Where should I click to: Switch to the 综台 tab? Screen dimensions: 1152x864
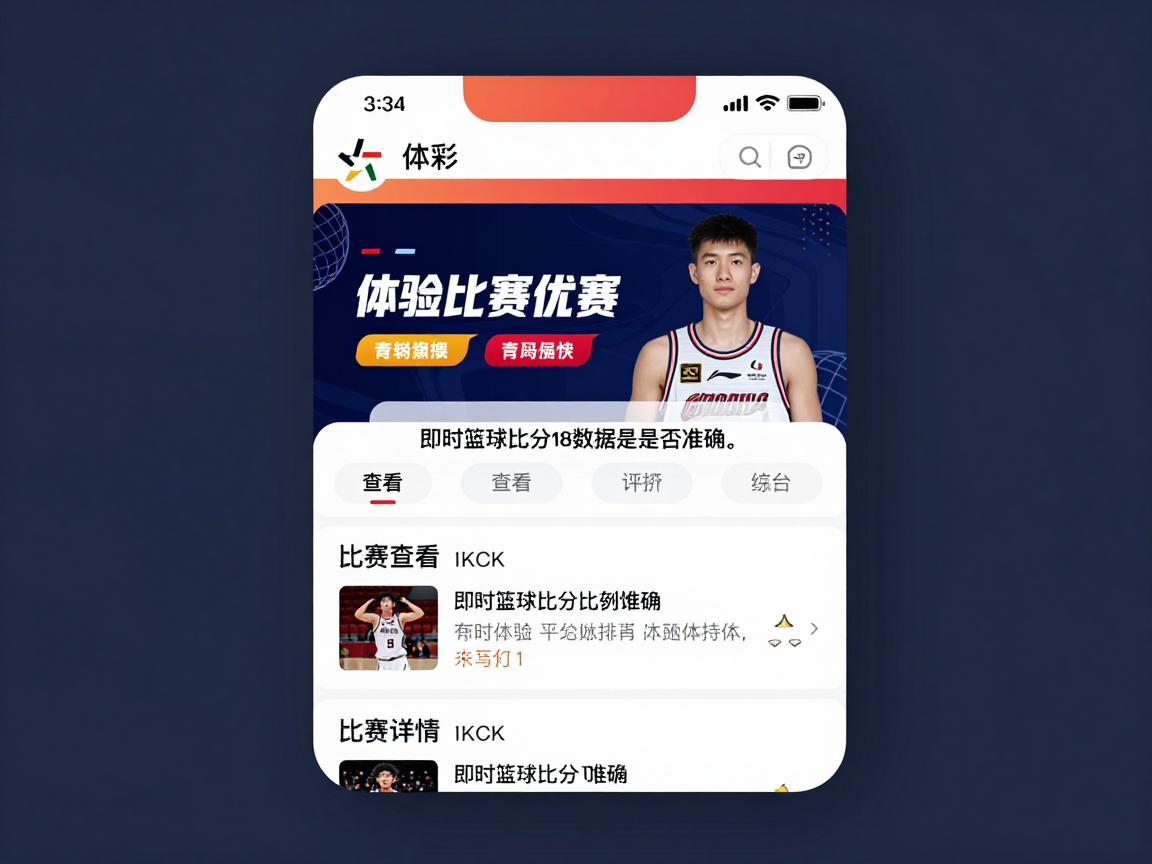click(771, 483)
